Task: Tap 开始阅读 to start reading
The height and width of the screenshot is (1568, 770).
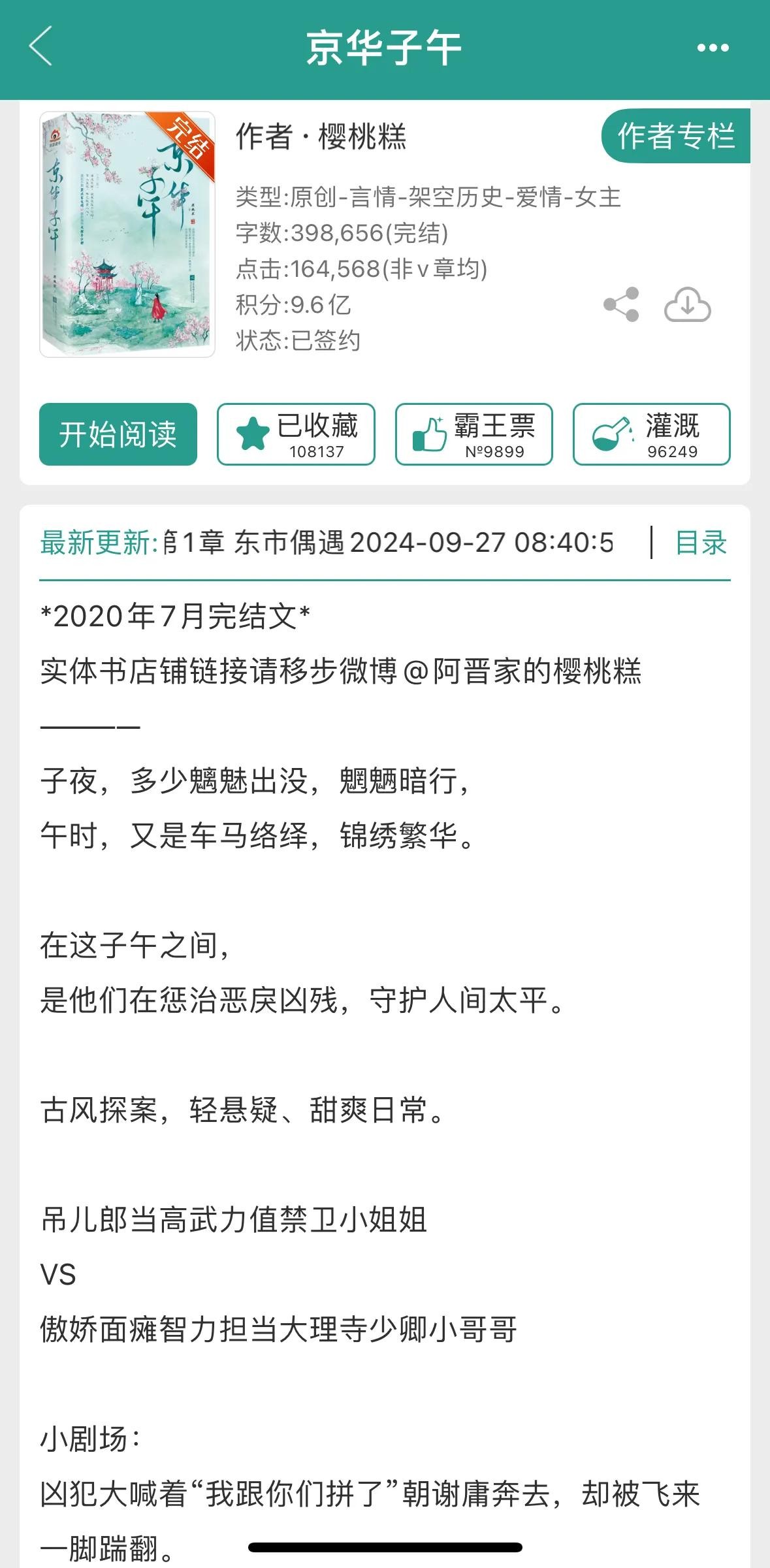Action: [x=118, y=434]
